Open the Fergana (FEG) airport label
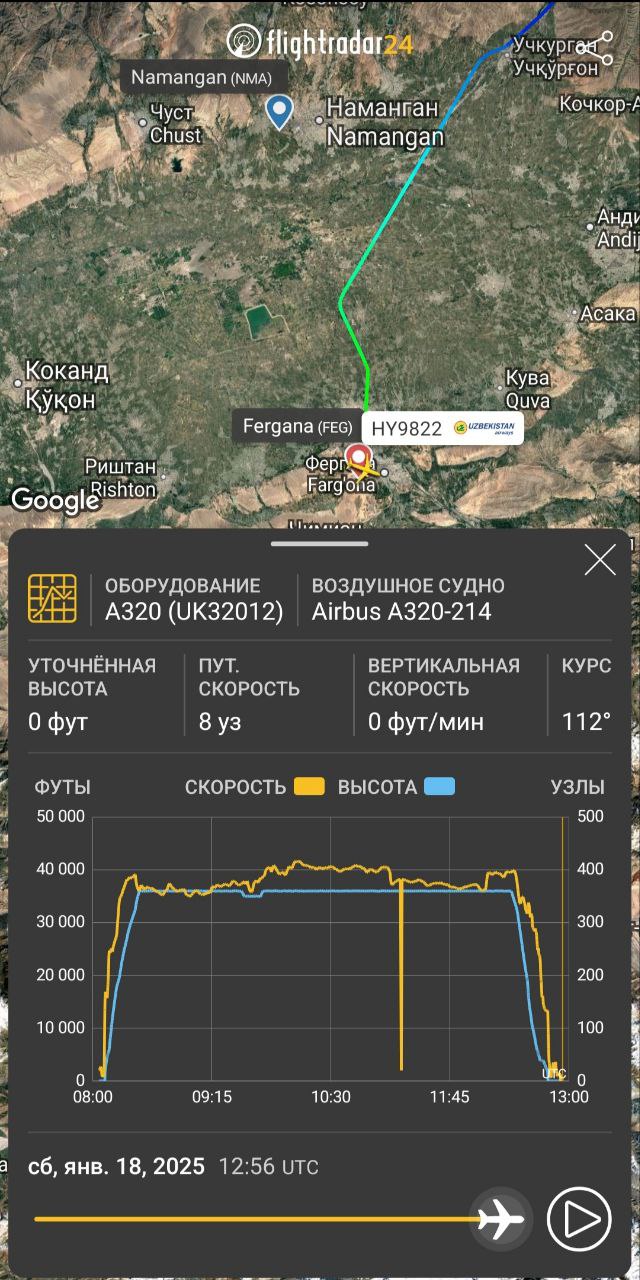This screenshot has height=1280, width=640. [293, 427]
